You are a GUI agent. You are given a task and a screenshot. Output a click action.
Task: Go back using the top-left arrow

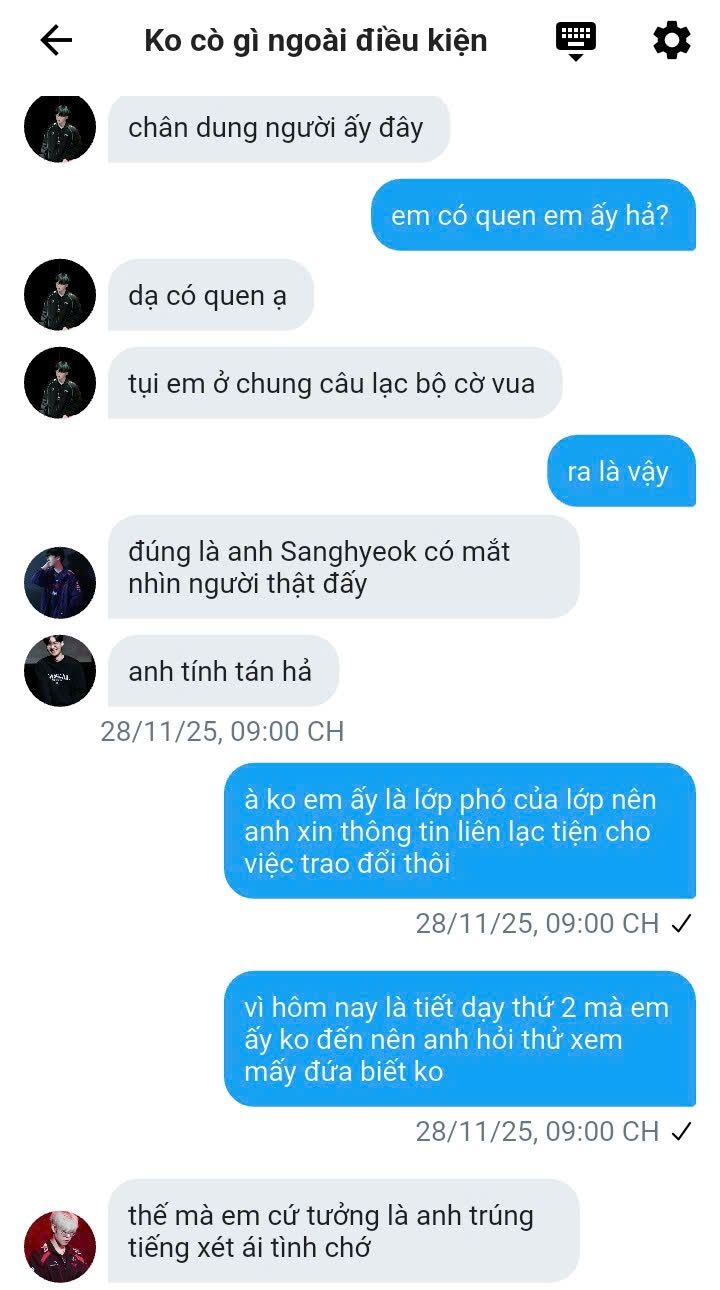[56, 40]
